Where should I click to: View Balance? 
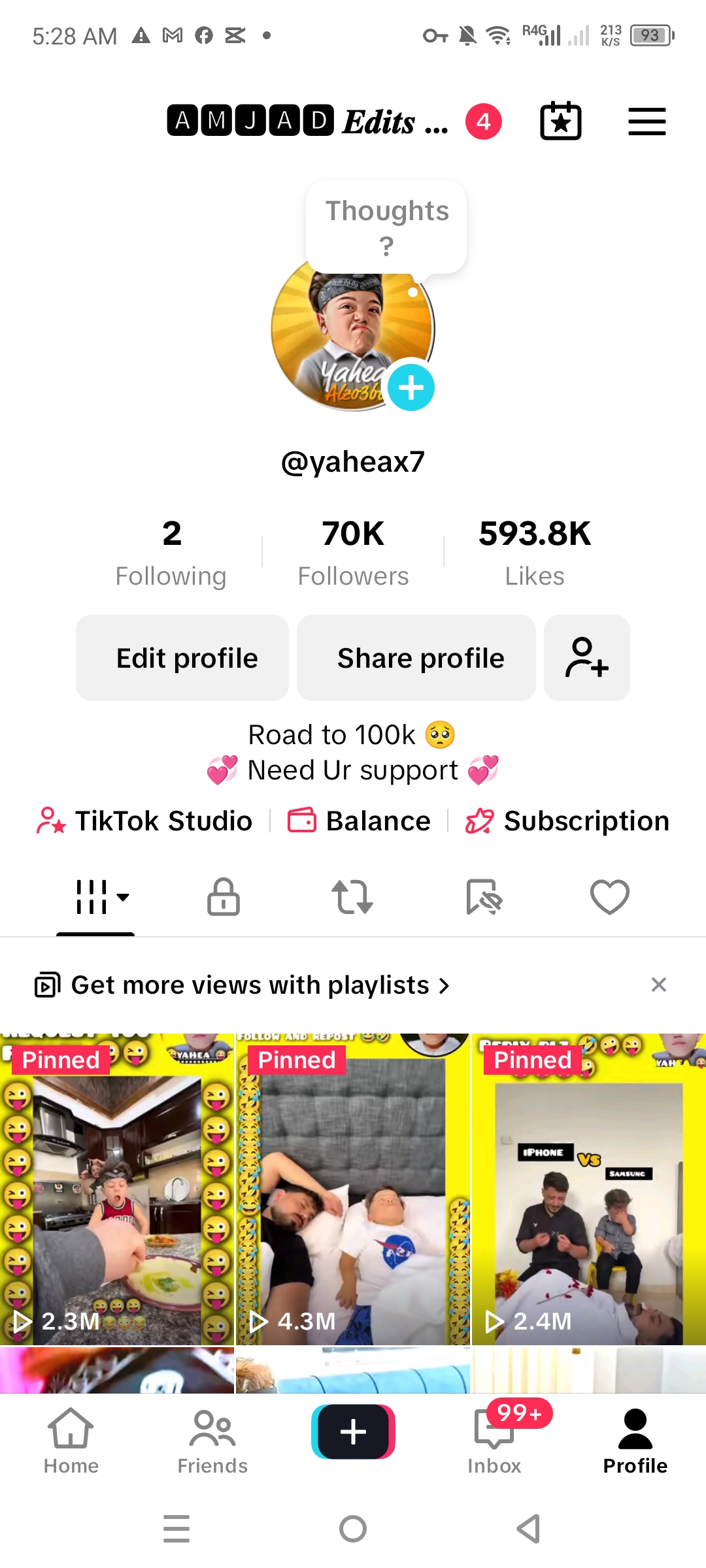[360, 821]
